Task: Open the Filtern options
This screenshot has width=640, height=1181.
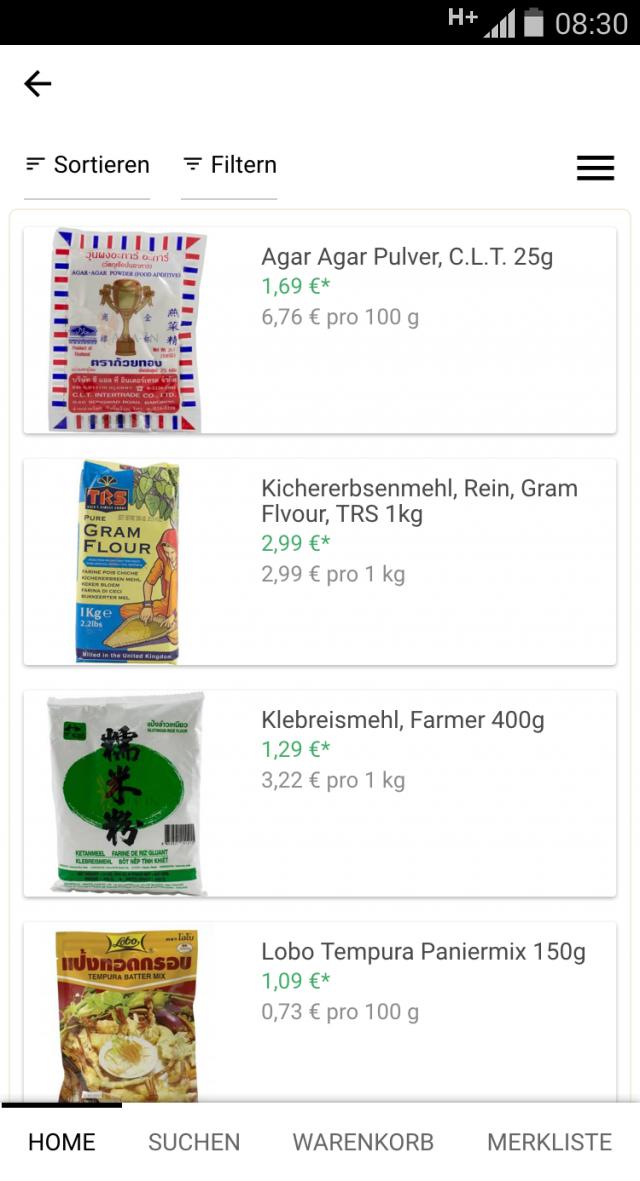Action: point(229,165)
